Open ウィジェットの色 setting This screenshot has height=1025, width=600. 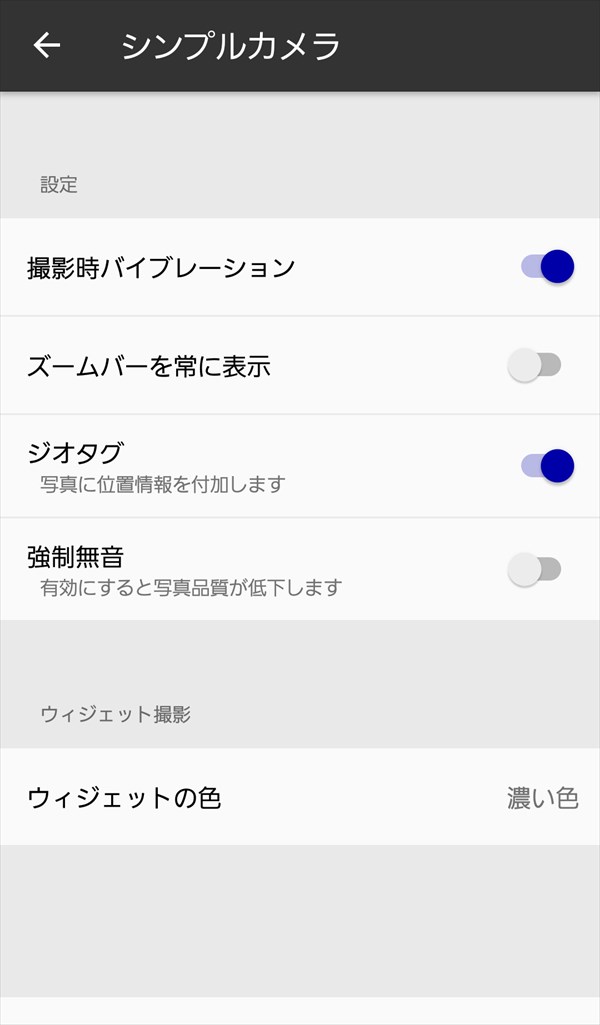coord(300,797)
